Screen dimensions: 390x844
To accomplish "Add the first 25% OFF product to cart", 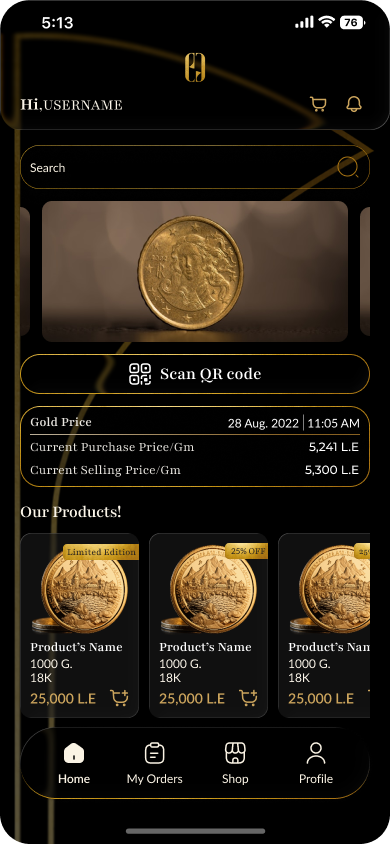I will pyautogui.click(x=249, y=698).
